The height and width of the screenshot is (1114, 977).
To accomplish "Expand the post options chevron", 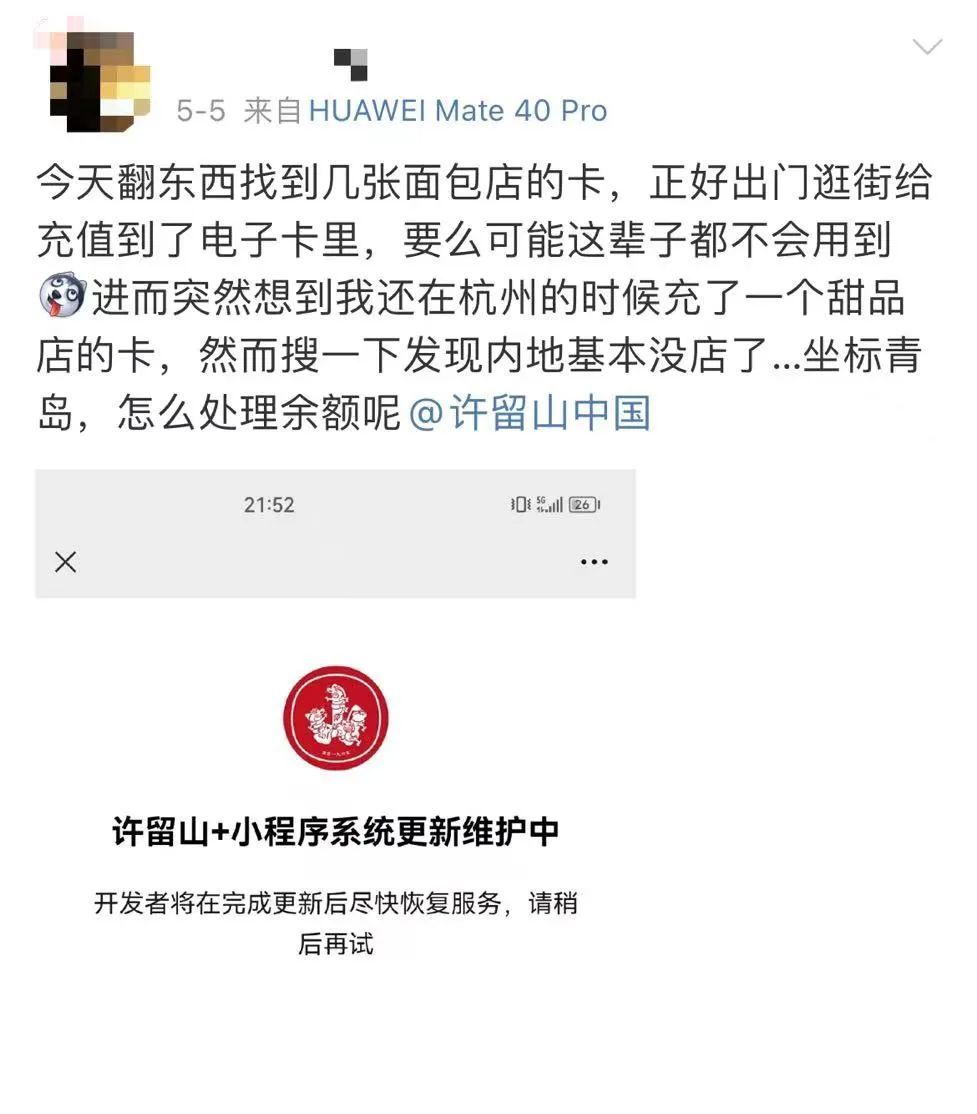I will [x=927, y=47].
